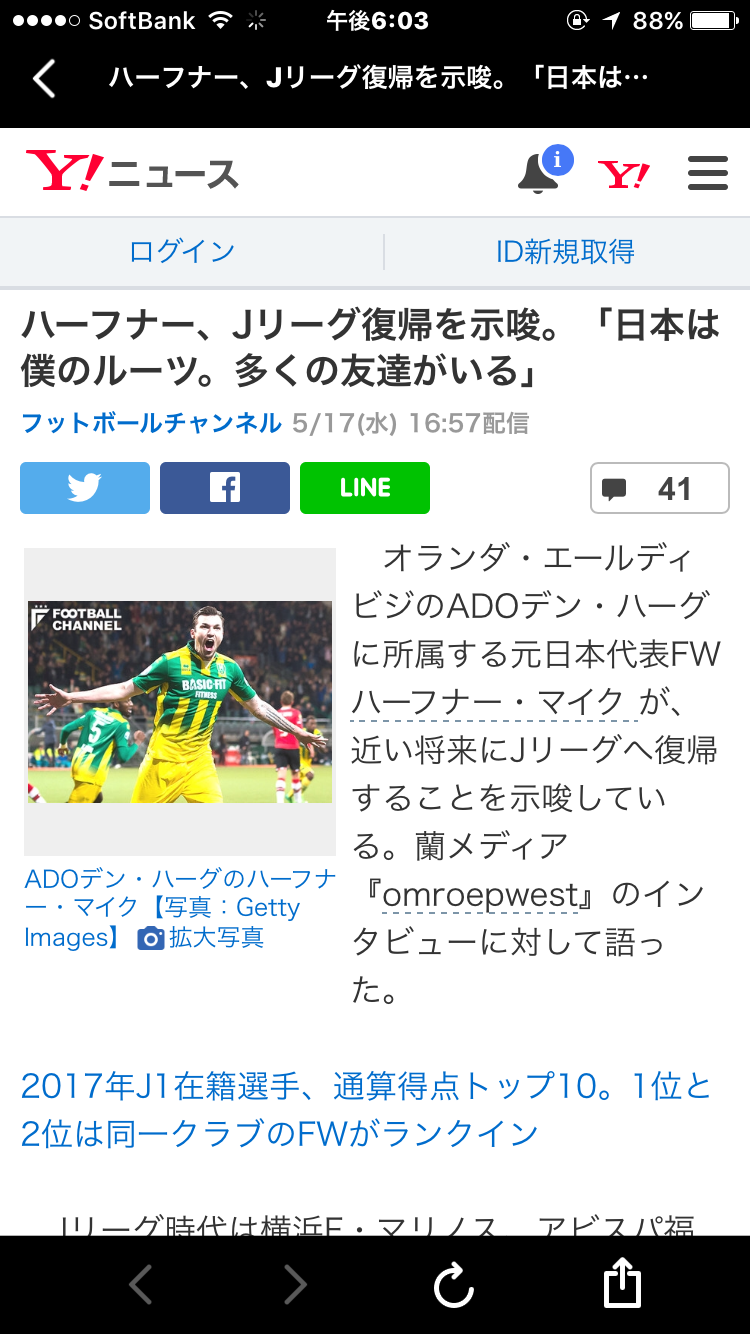Screen dimensions: 750x1334
Task: Open the 41 comments
Action: click(x=660, y=488)
